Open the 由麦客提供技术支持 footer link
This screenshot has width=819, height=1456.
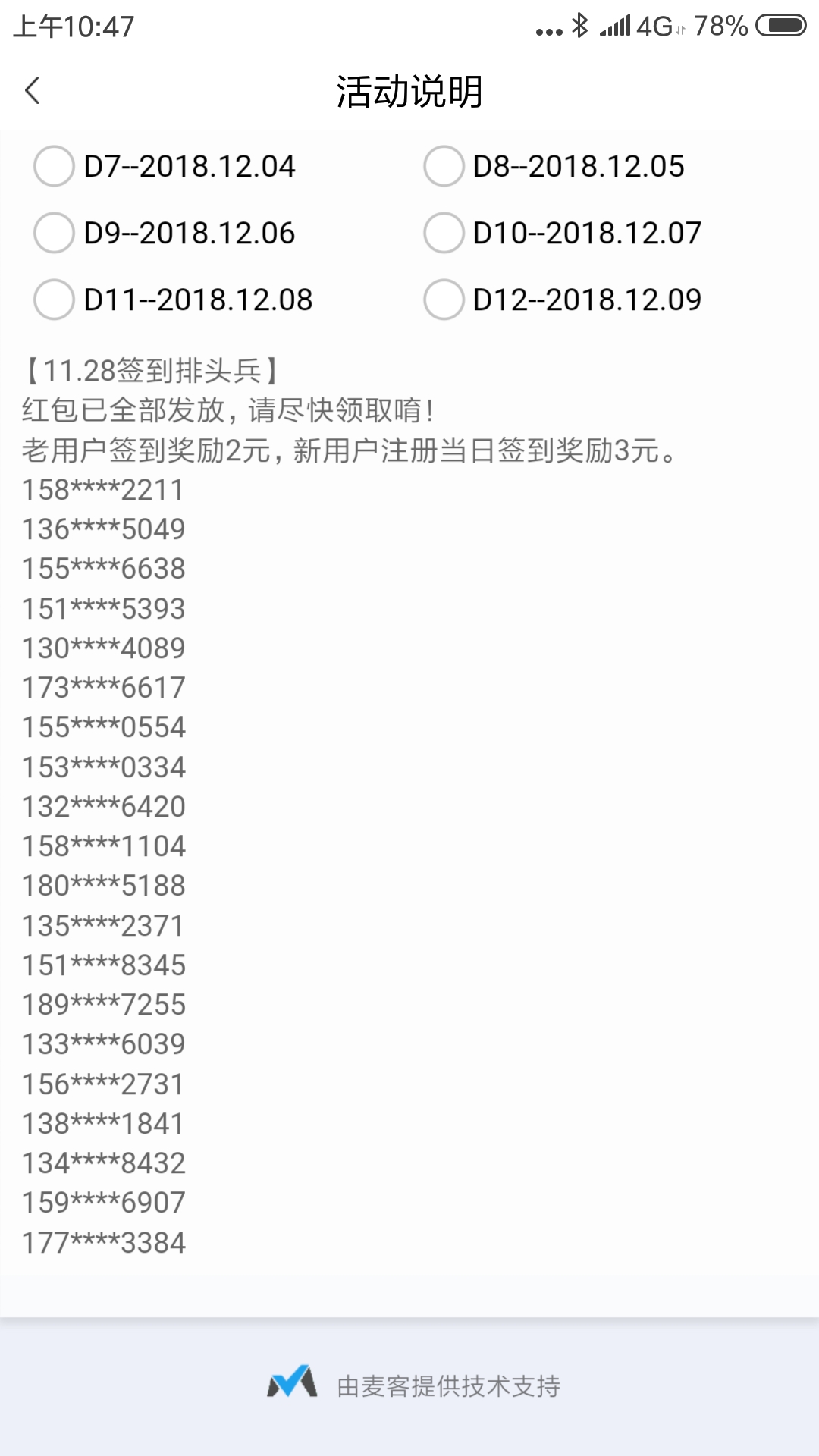pos(413,1385)
